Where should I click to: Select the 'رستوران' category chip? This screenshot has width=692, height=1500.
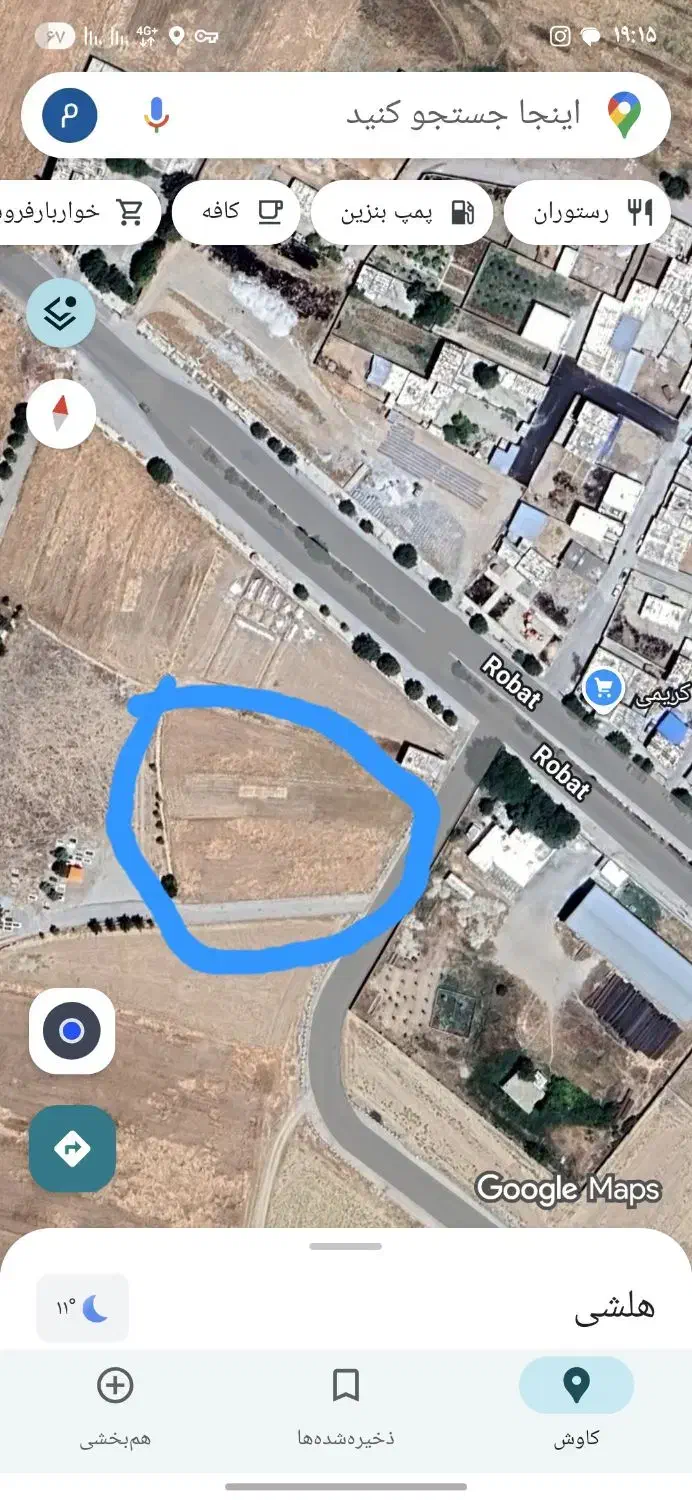tap(587, 212)
